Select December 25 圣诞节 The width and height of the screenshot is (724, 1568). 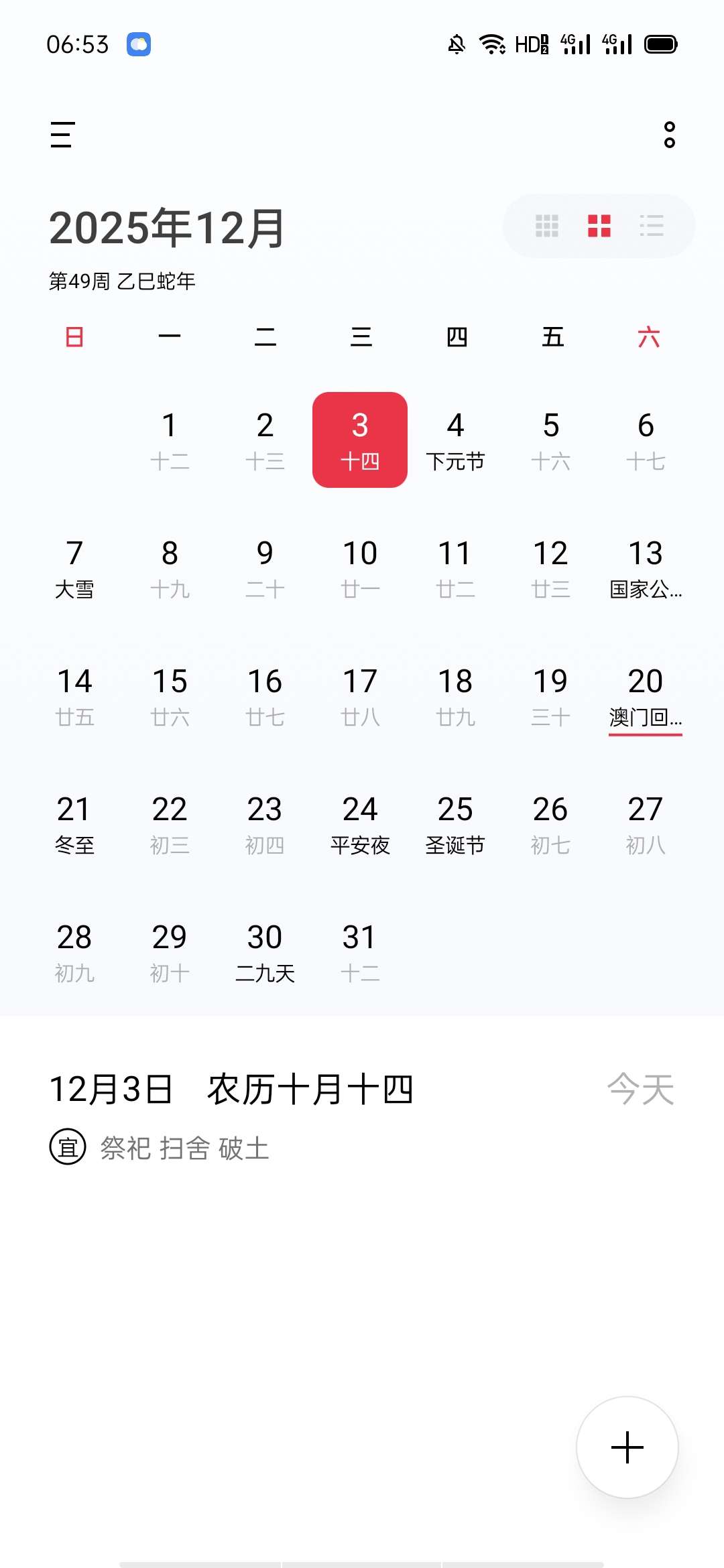point(455,824)
